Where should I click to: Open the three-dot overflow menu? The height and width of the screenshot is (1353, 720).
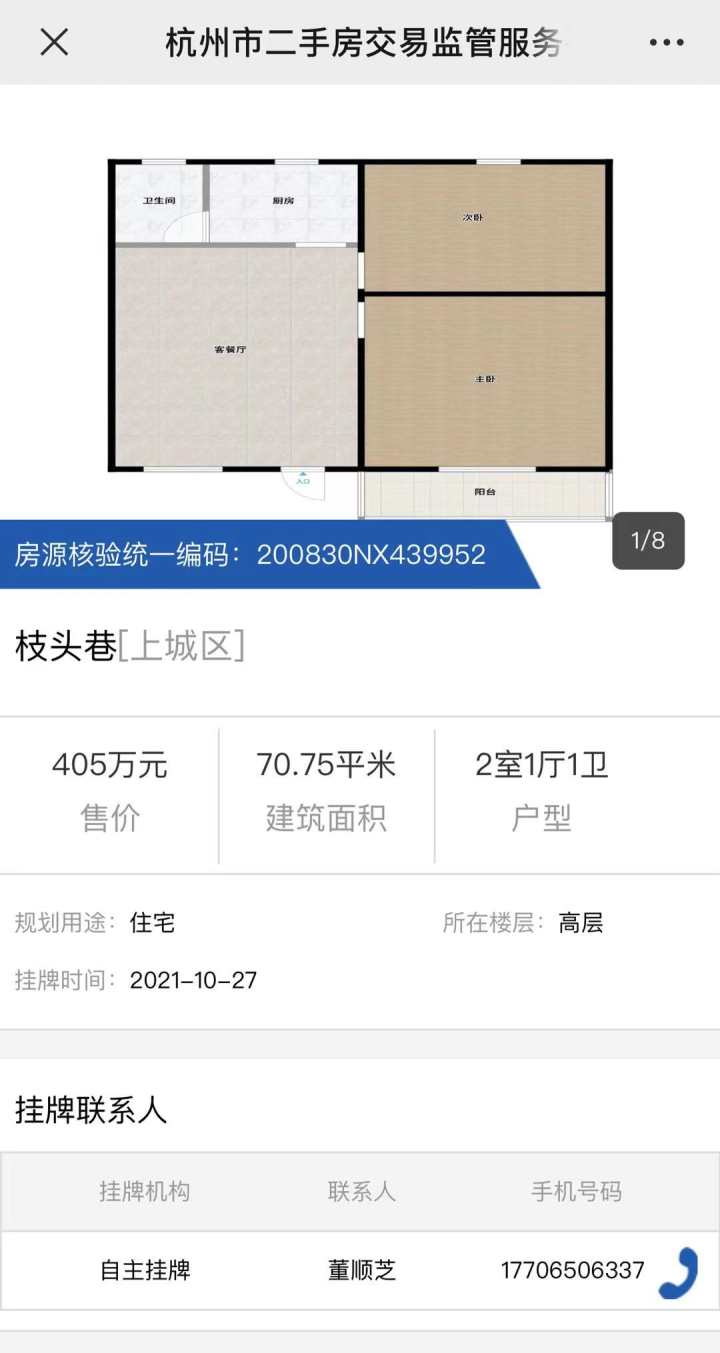click(666, 42)
